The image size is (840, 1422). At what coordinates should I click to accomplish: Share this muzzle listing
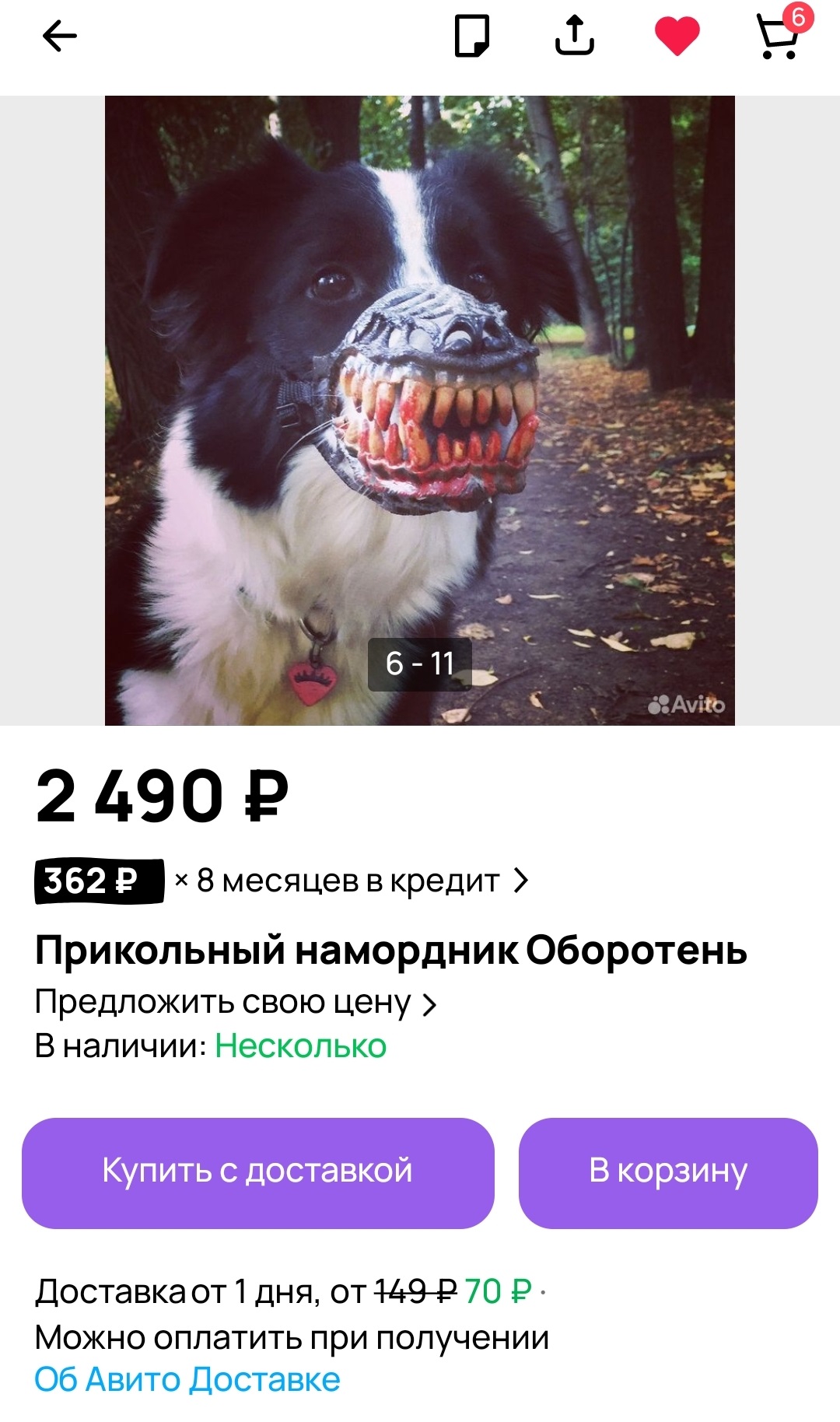pyautogui.click(x=574, y=36)
